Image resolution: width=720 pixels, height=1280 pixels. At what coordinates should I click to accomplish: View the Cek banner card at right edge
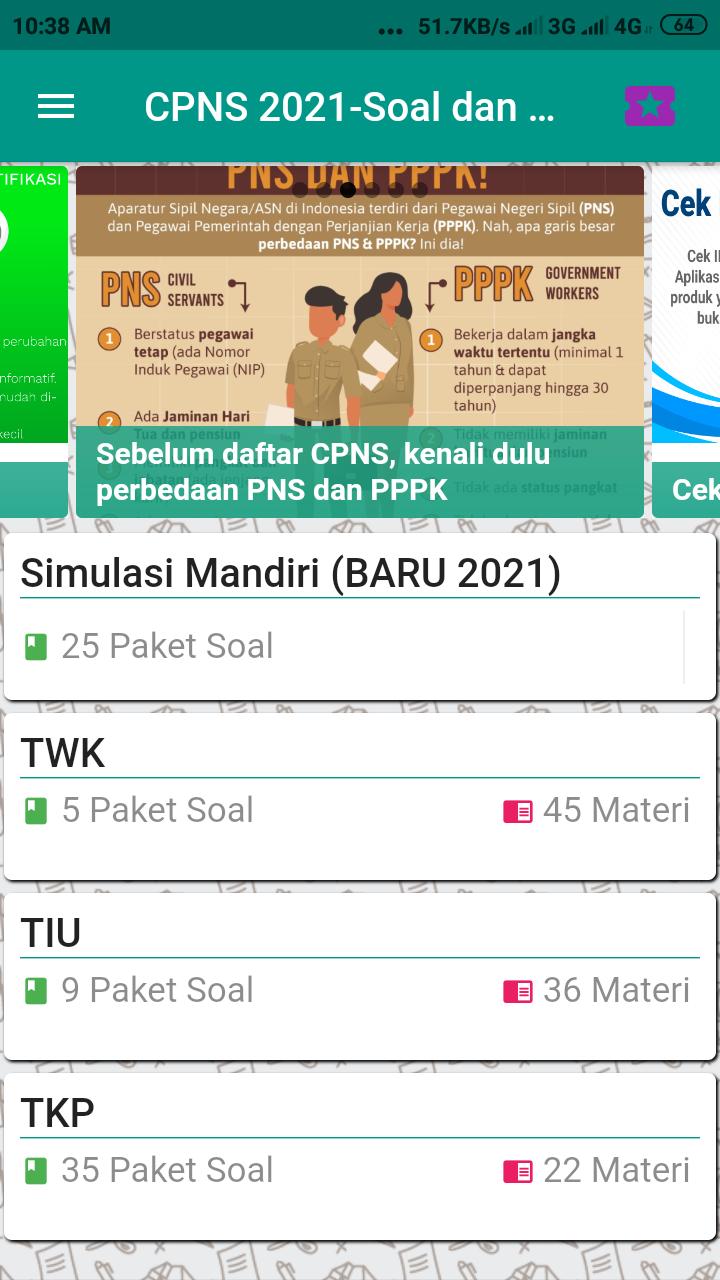[x=688, y=340]
